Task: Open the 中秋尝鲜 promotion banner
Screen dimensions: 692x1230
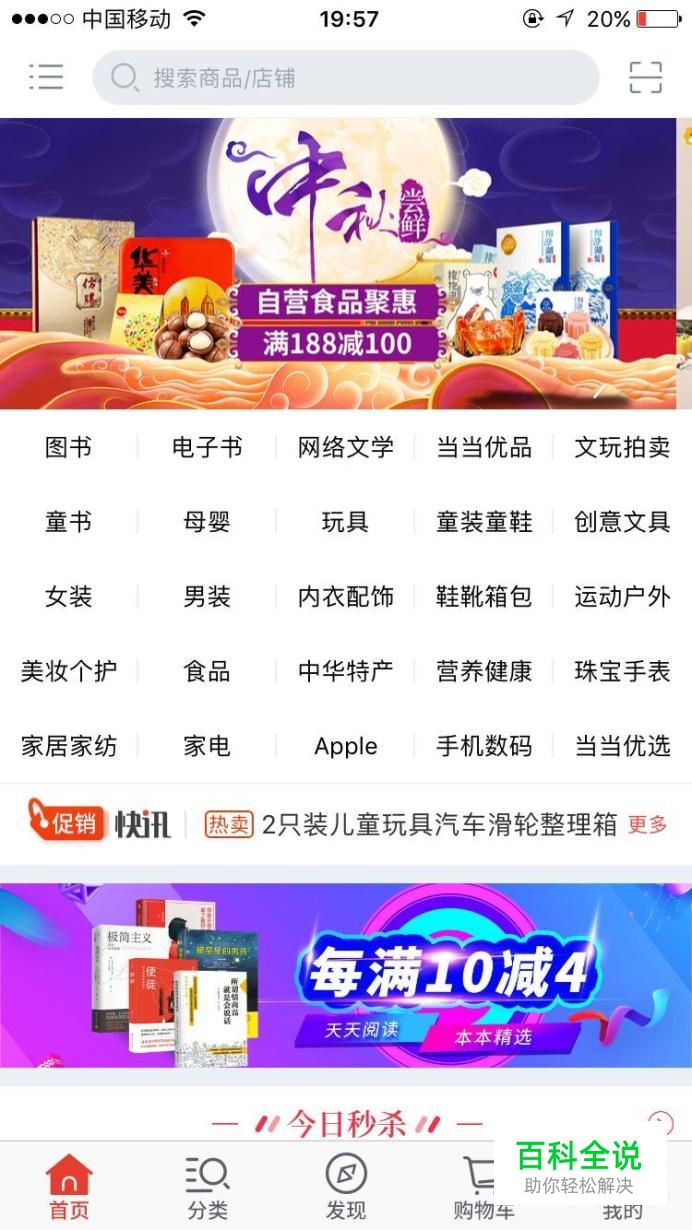Action: click(x=345, y=263)
